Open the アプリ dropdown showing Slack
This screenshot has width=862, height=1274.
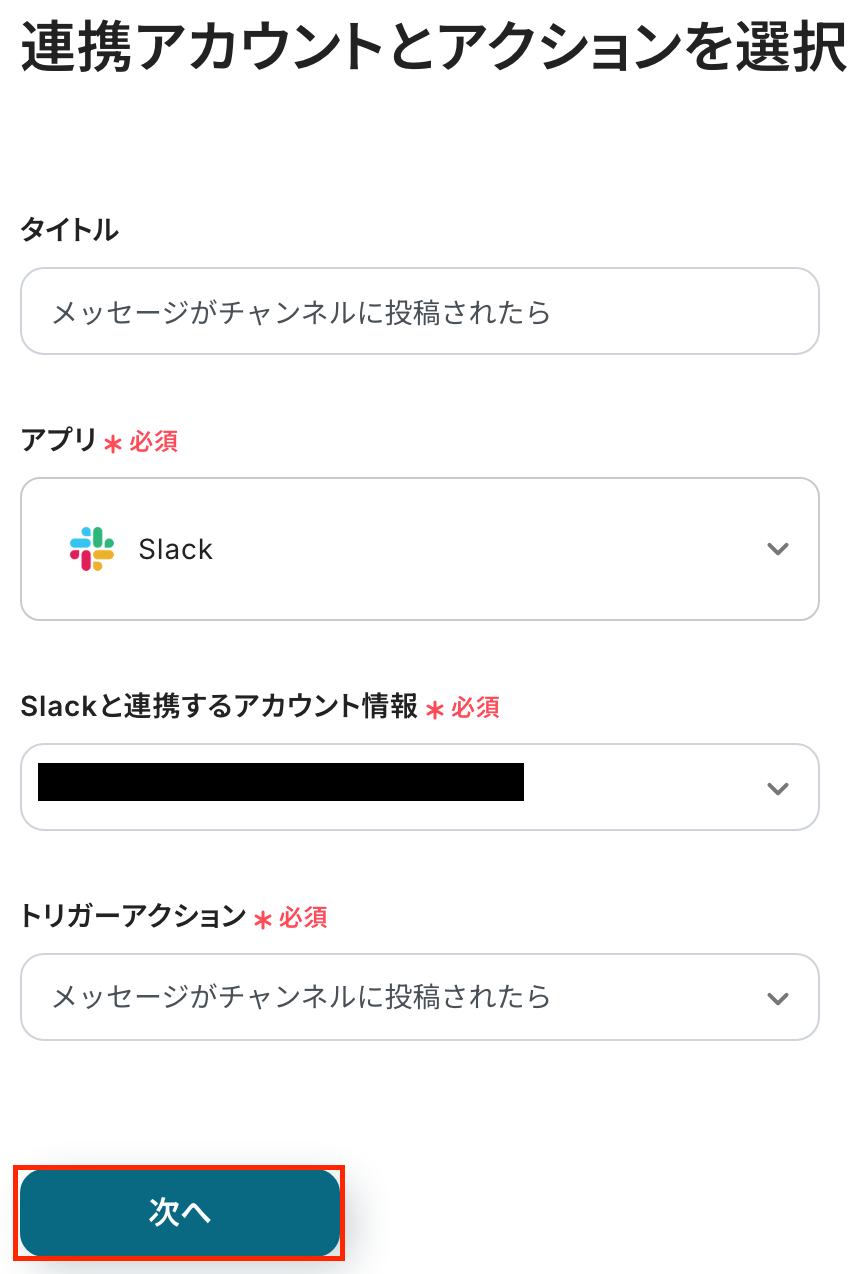pyautogui.click(x=419, y=549)
